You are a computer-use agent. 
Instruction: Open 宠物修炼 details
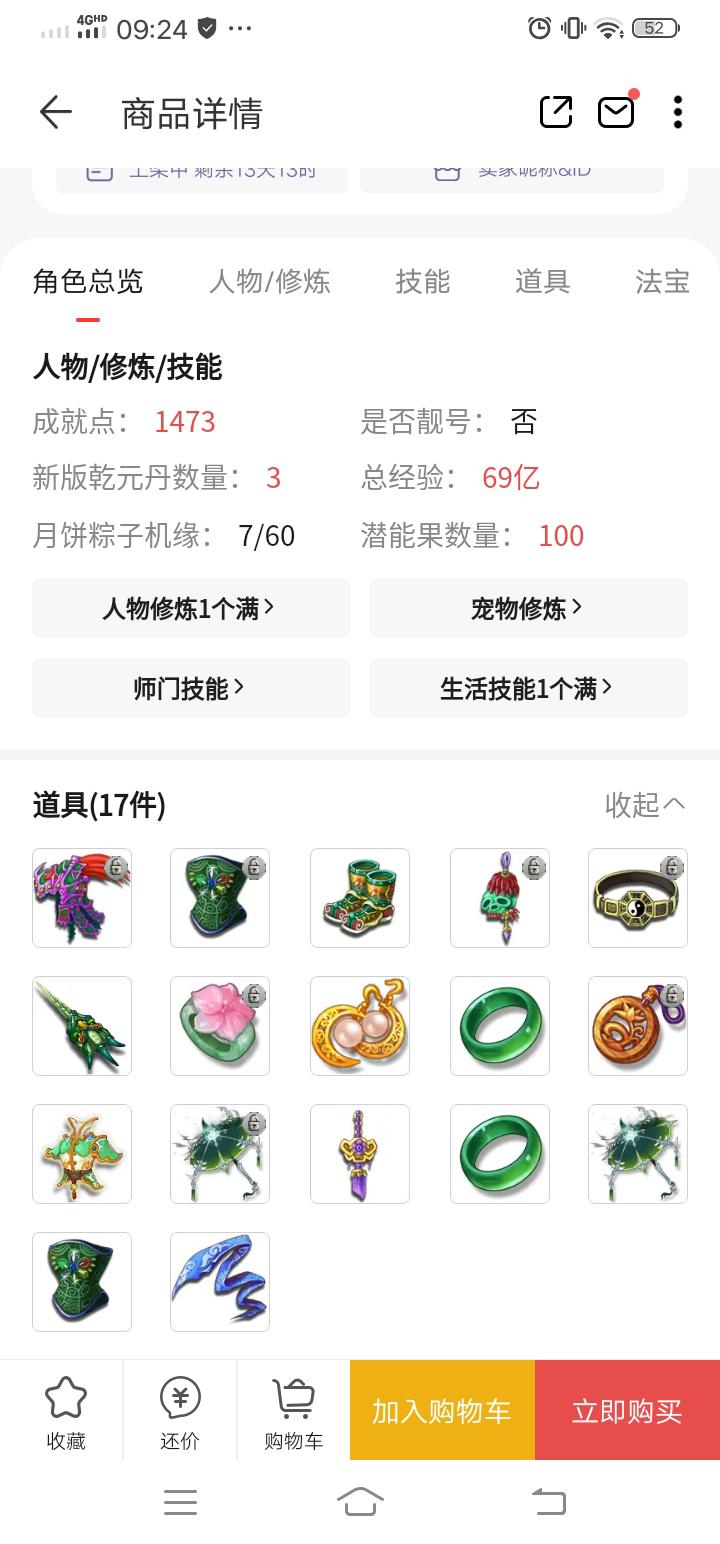pos(528,608)
